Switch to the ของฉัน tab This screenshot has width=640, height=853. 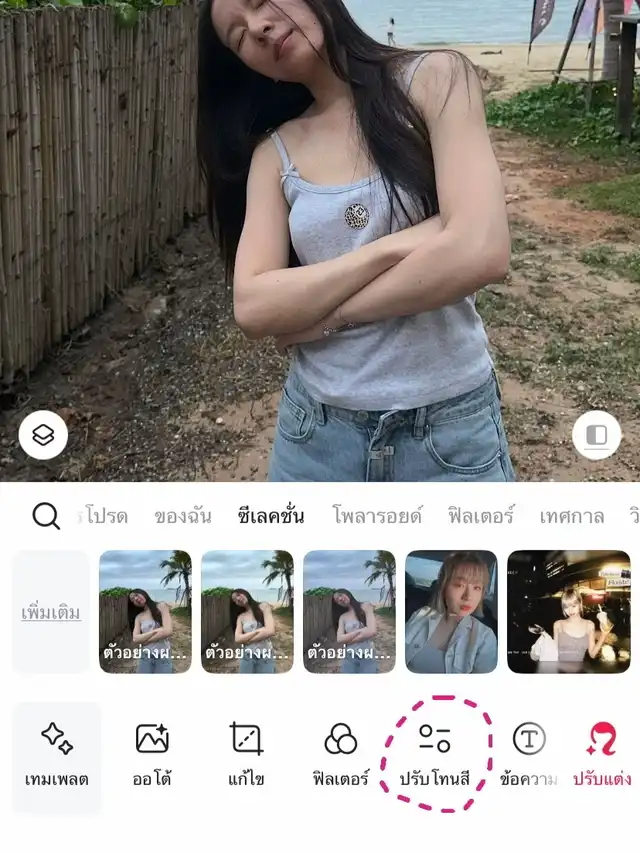[x=183, y=516]
